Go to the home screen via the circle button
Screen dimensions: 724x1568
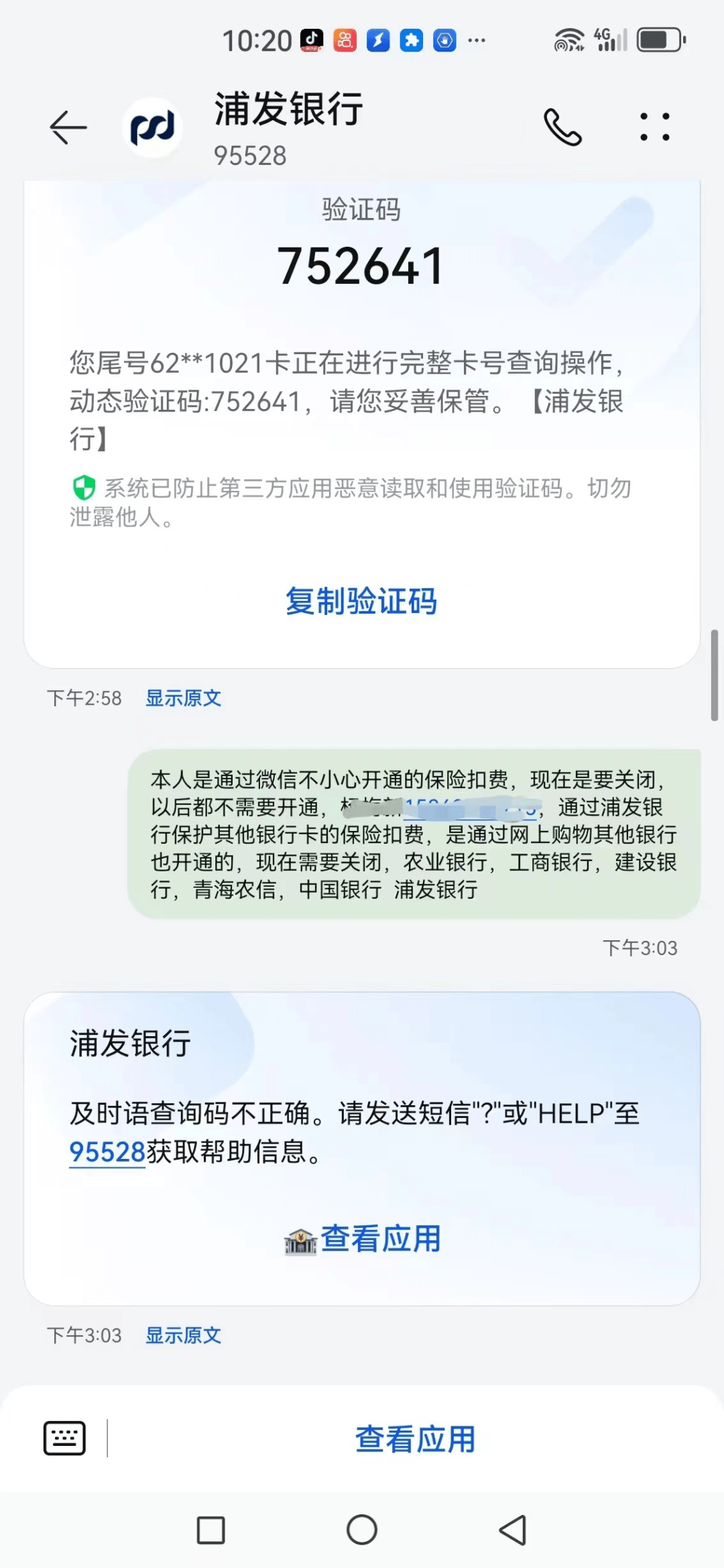362,1530
